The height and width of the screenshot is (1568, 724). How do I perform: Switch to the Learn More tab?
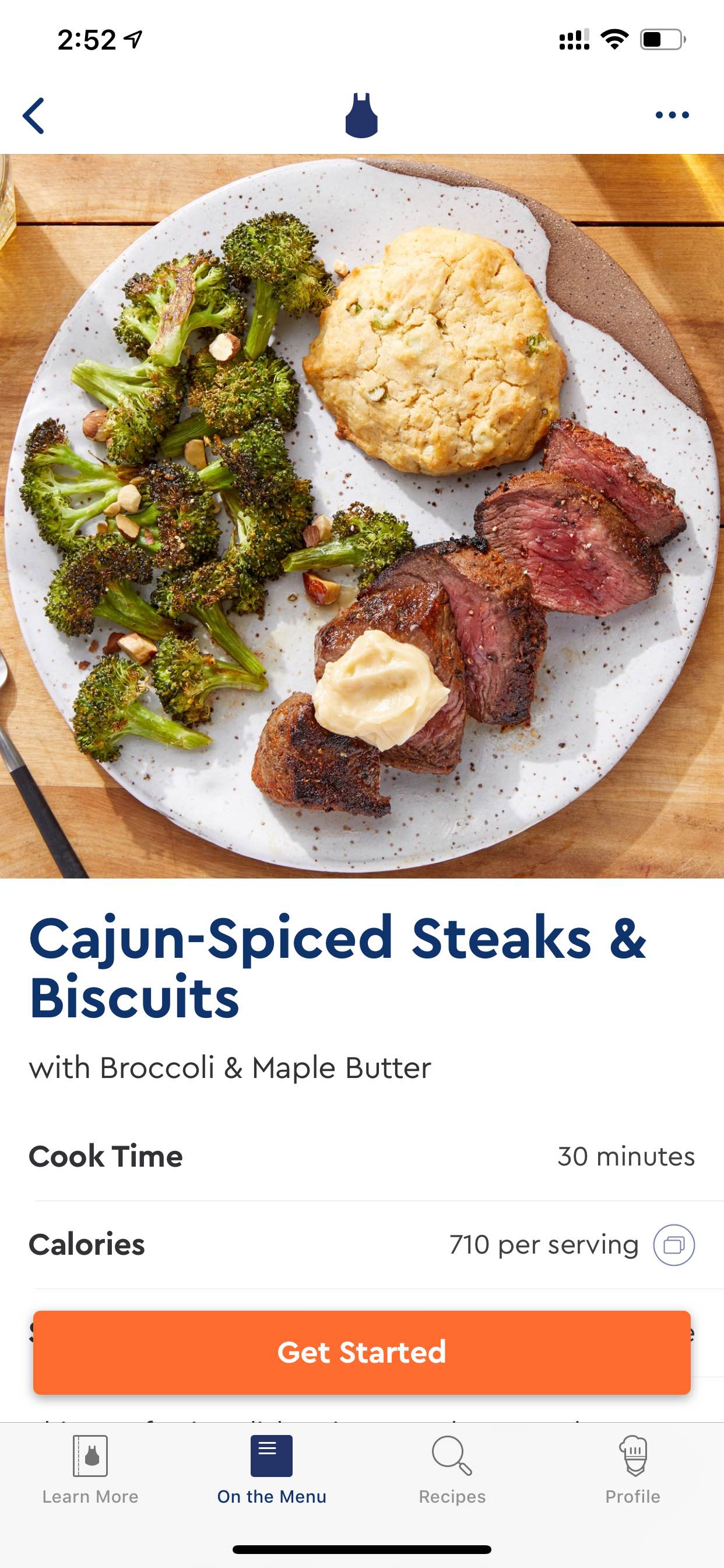click(x=90, y=1470)
